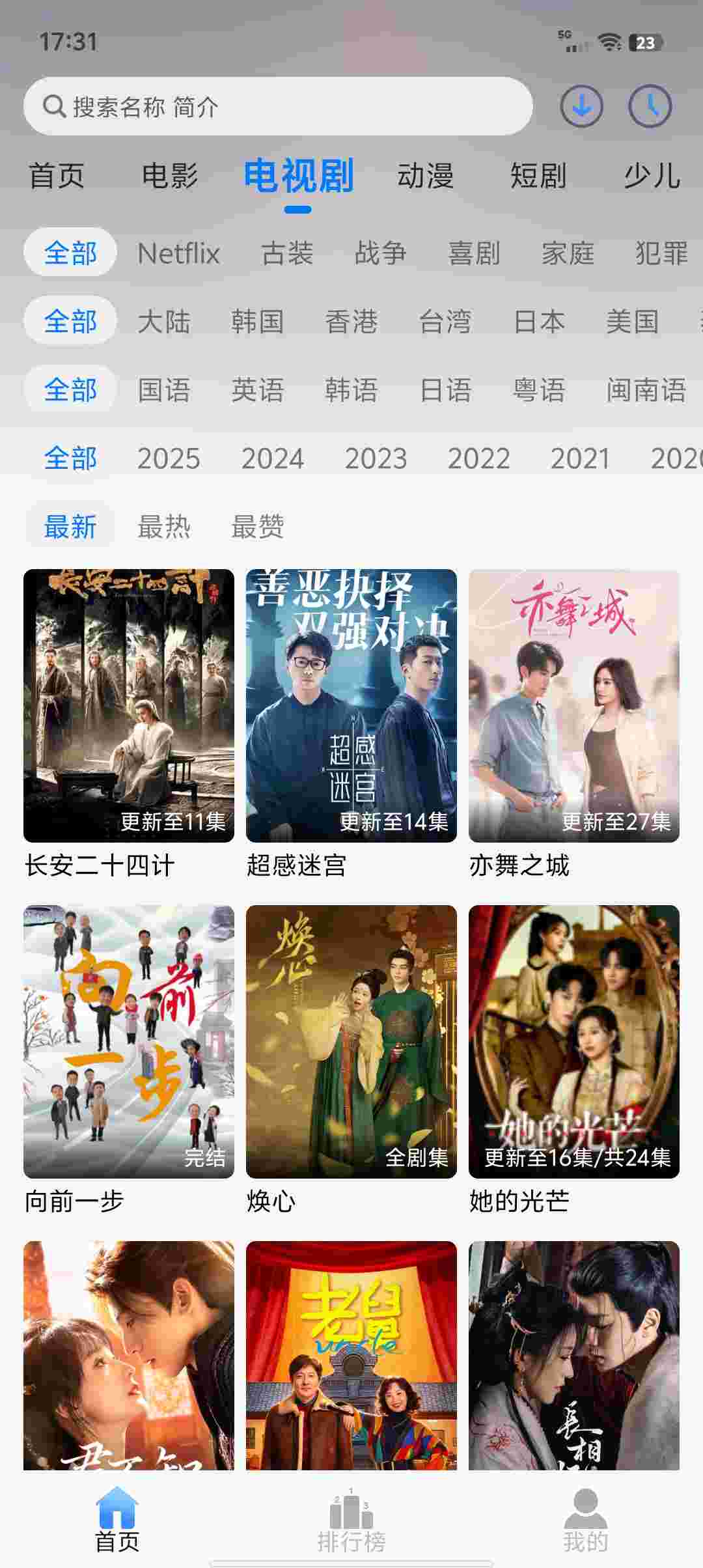Open the watch history clock icon
Image resolution: width=703 pixels, height=1568 pixels.
[x=650, y=106]
